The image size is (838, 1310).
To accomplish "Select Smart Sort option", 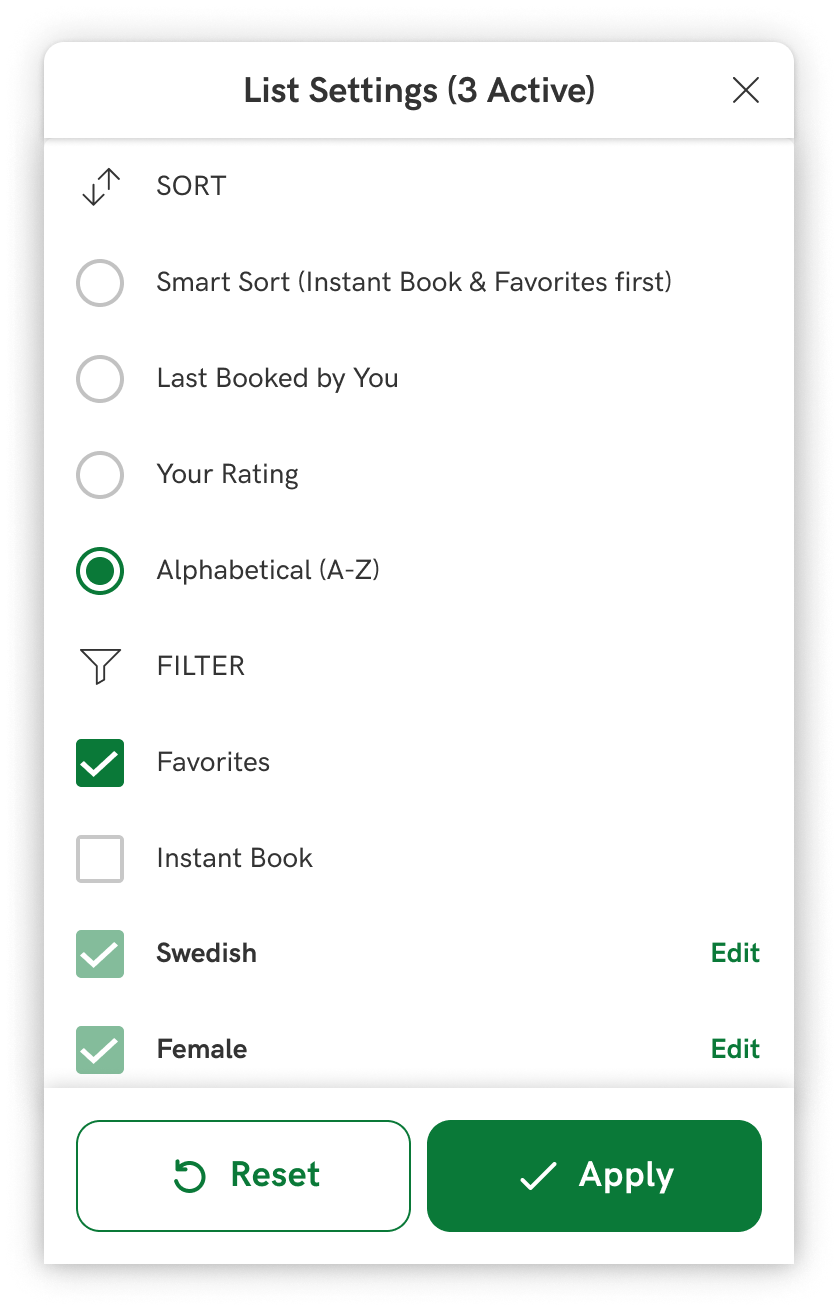I will (x=100, y=283).
